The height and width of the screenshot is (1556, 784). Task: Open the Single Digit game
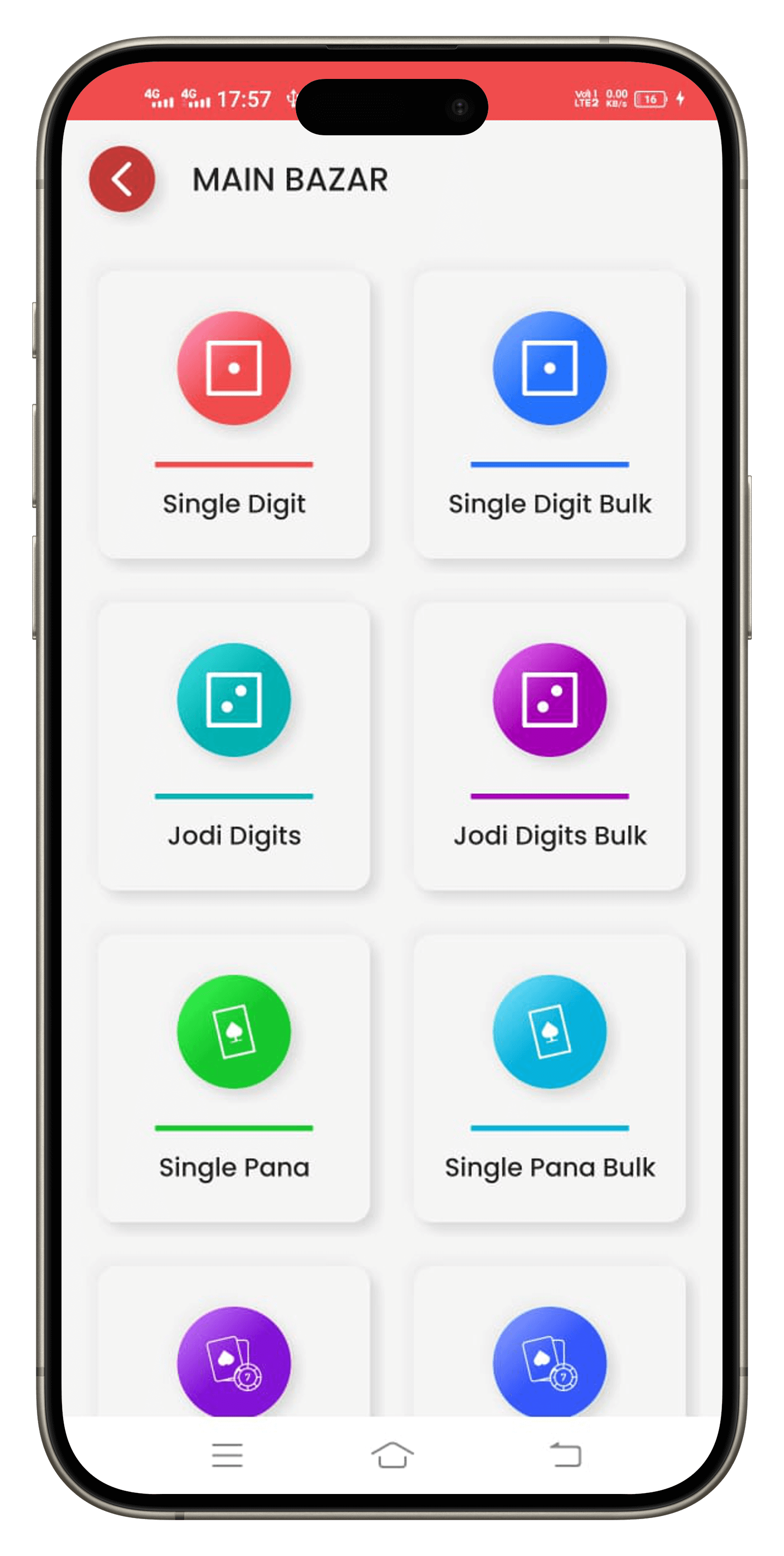[234, 414]
